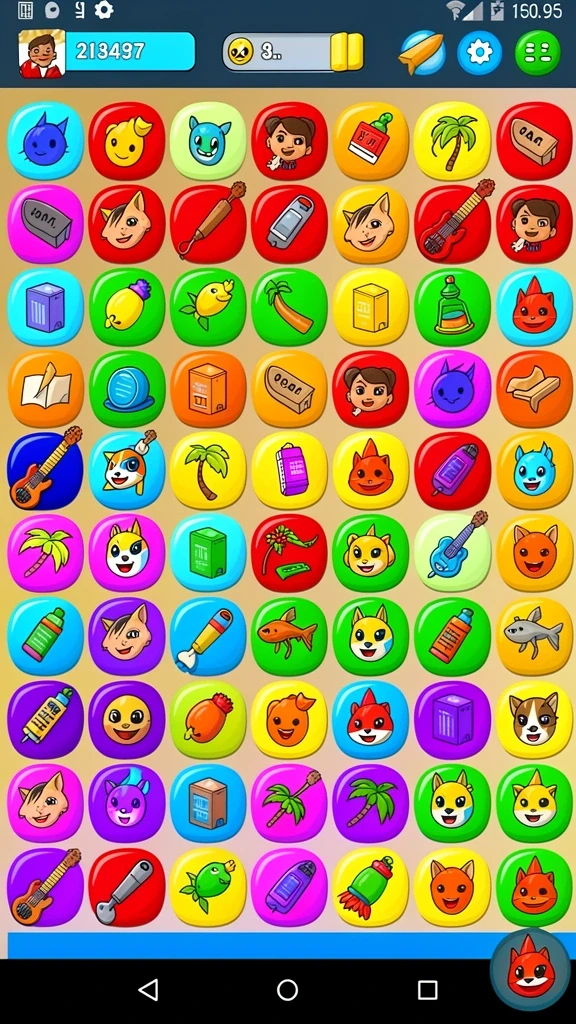Select the blue helmet tile on green
This screenshot has width=576, height=1024.
tap(127, 389)
